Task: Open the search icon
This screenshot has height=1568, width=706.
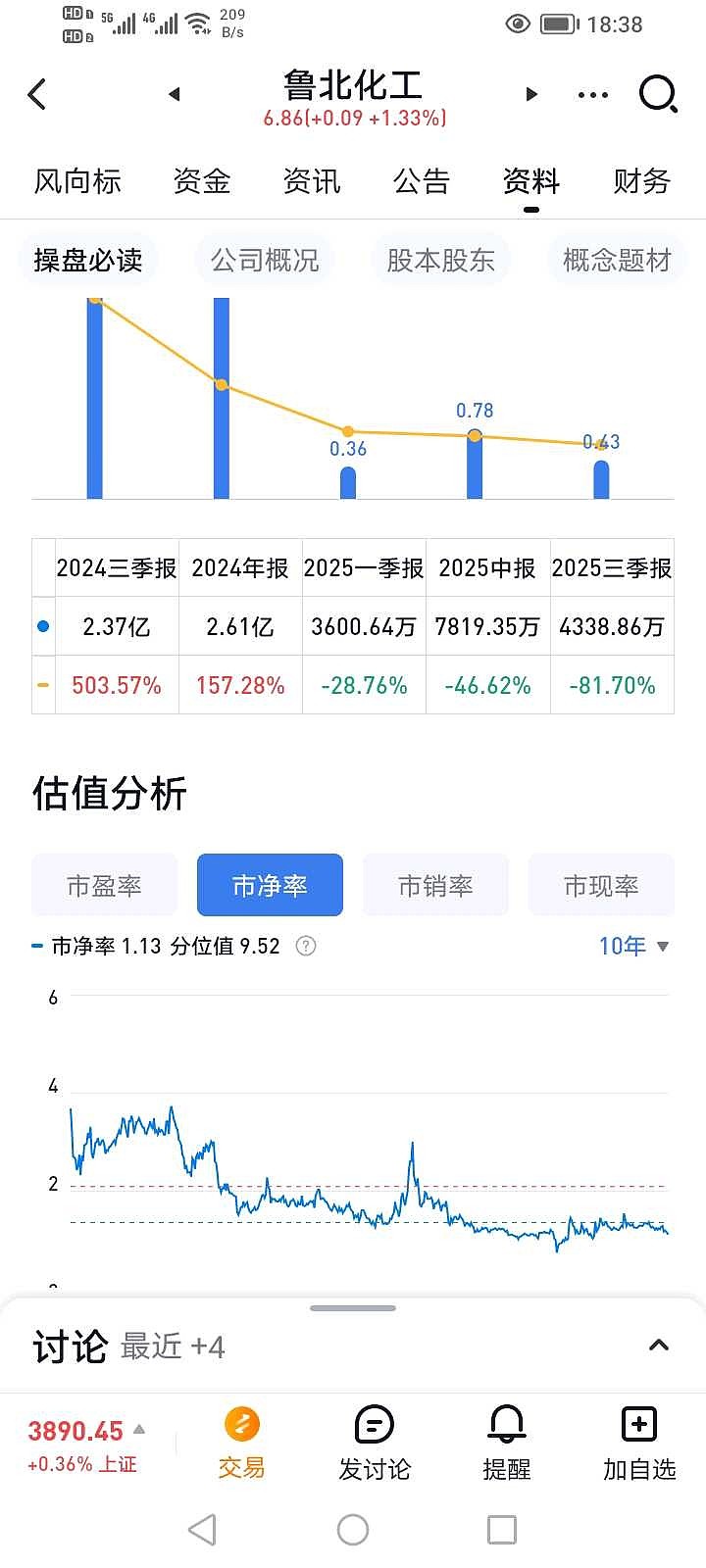Action: click(658, 94)
